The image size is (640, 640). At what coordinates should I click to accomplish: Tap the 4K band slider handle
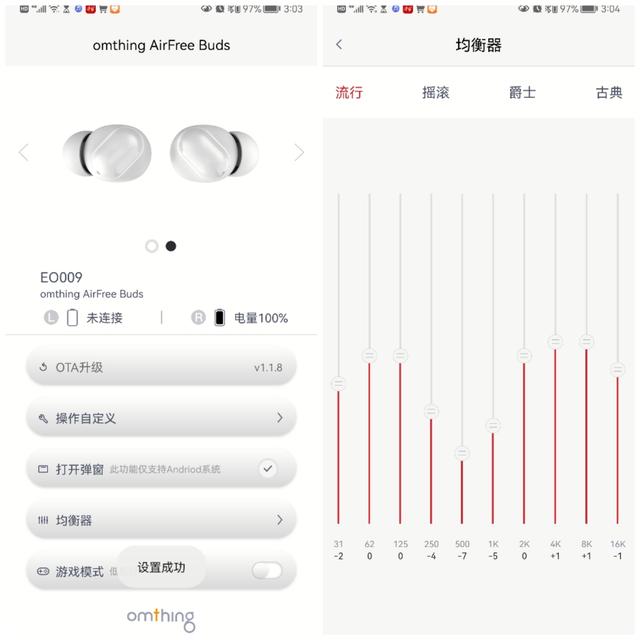555,342
